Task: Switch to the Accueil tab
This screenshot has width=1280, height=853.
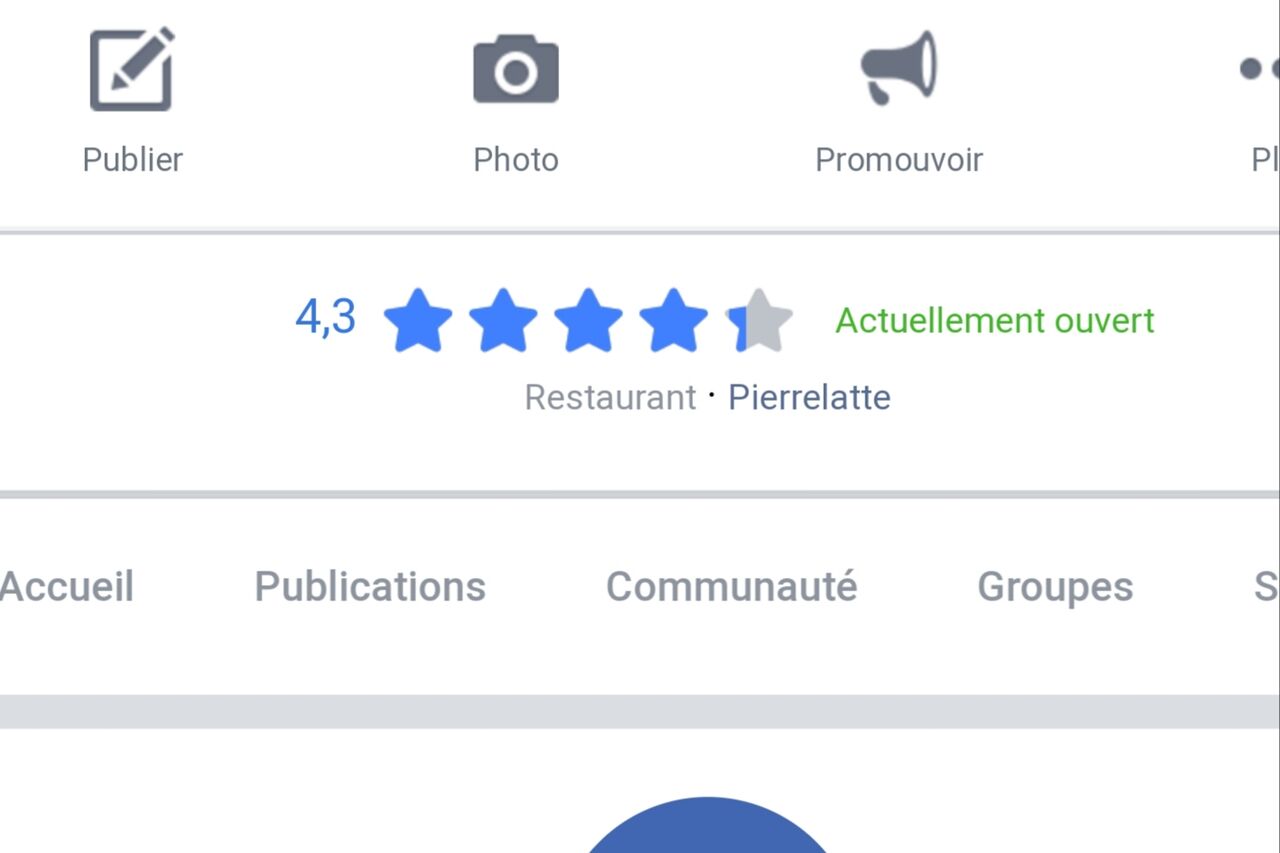Action: point(66,586)
